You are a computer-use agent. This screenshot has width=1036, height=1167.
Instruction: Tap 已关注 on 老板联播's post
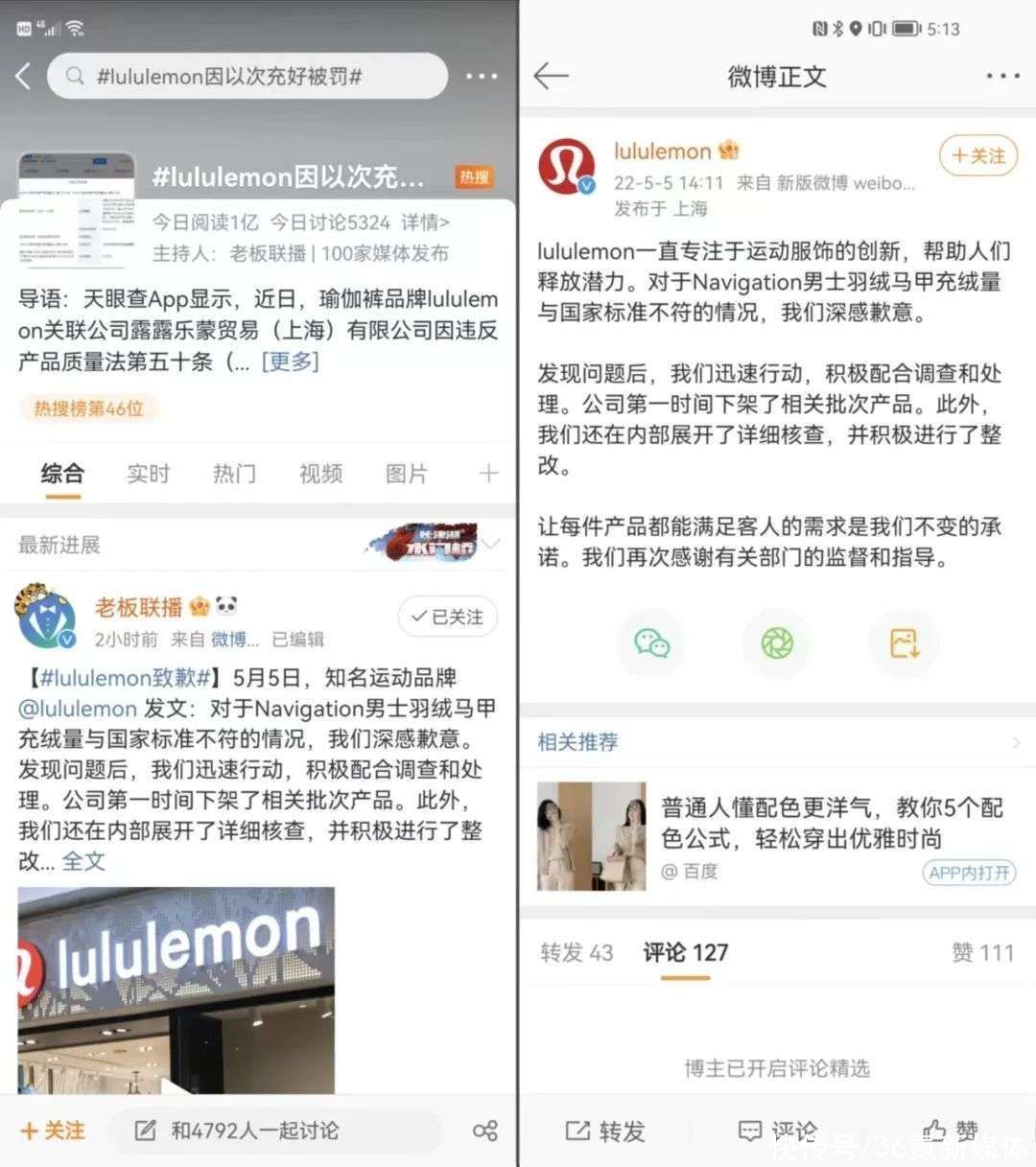pyautogui.click(x=447, y=617)
